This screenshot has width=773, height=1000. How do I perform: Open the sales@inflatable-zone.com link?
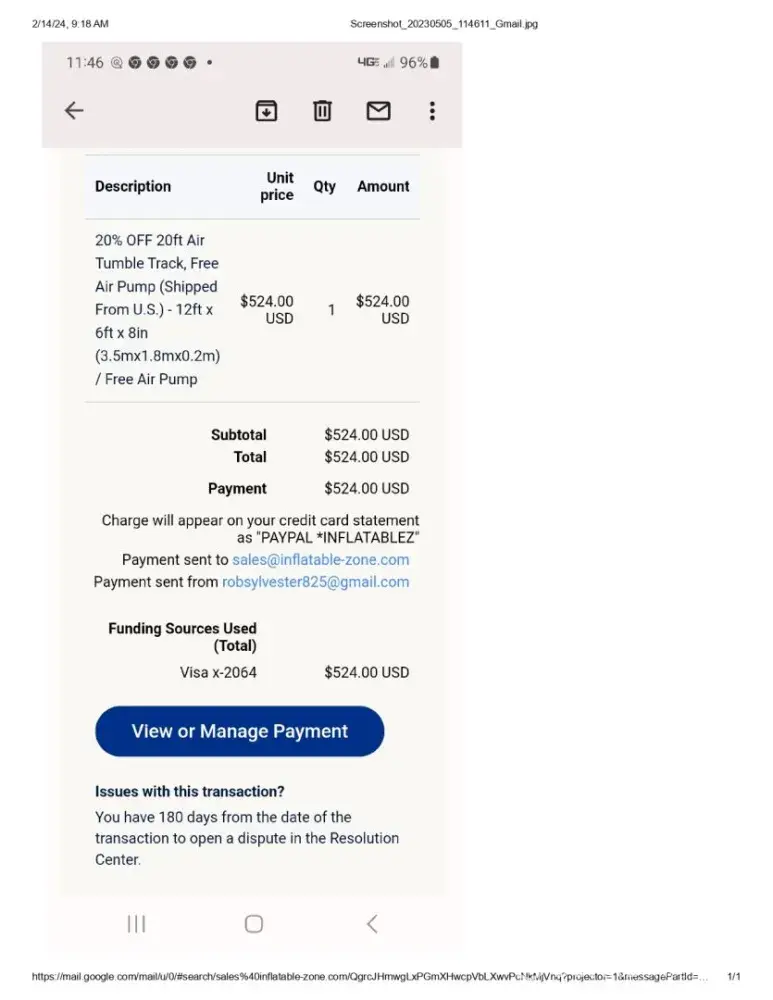320,560
